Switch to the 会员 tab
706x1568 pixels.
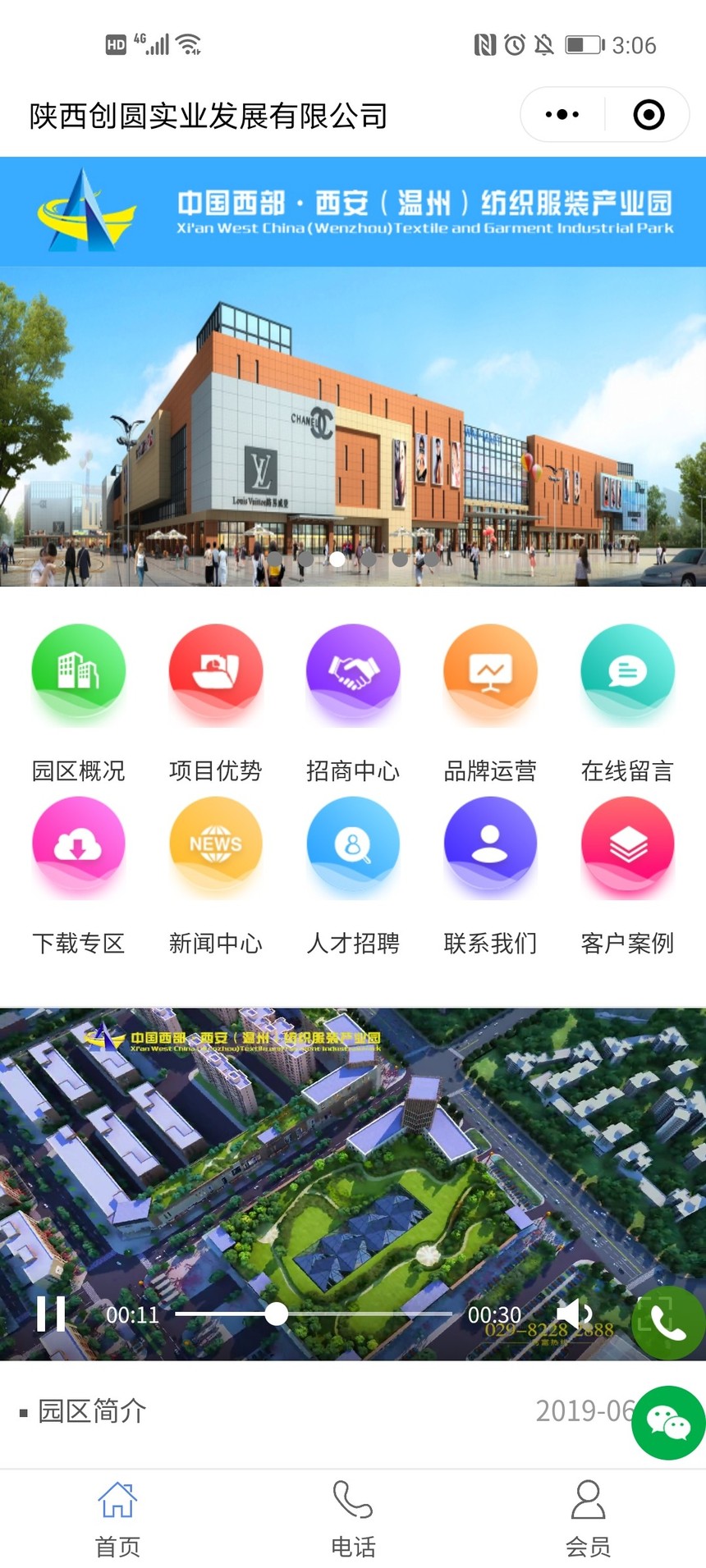(x=588, y=1519)
